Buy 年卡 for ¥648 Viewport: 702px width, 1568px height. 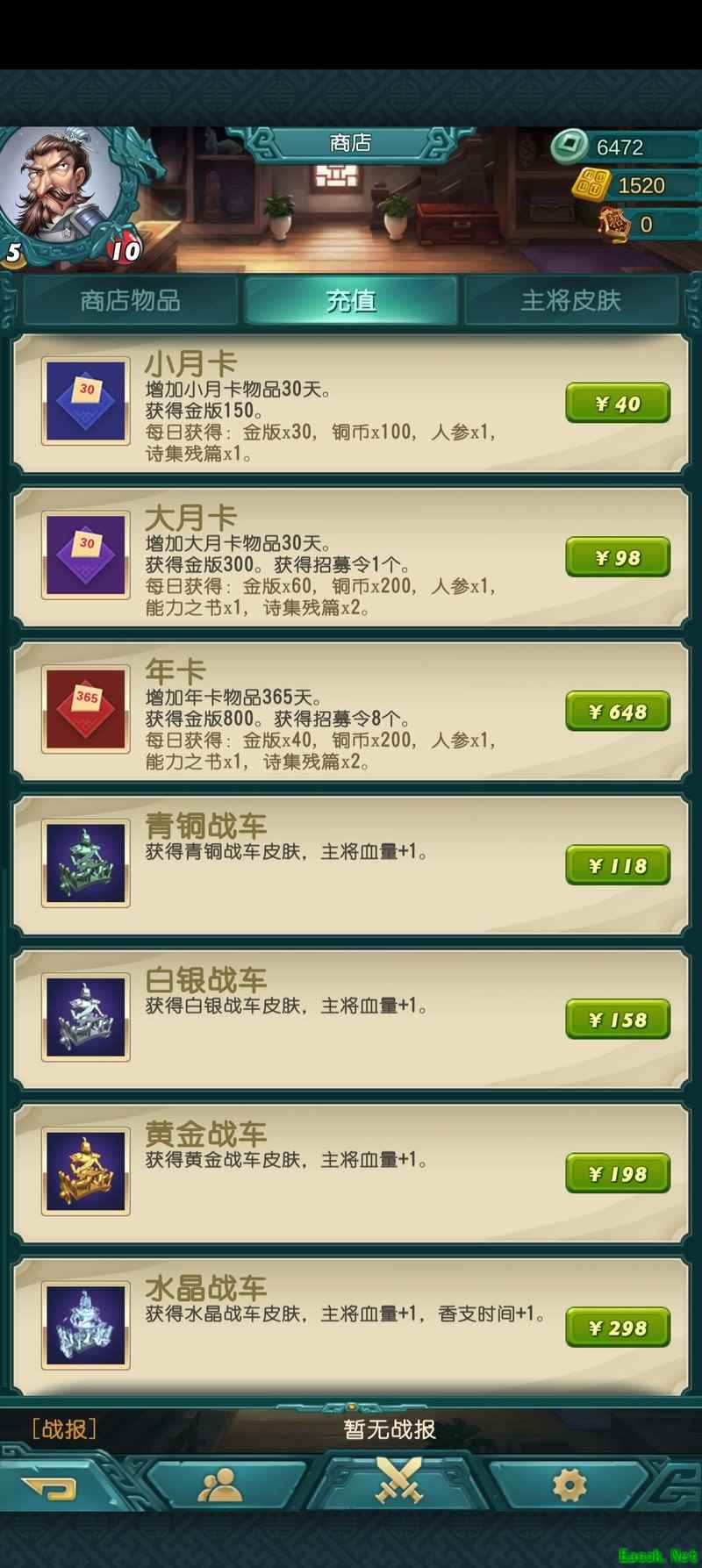[x=618, y=712]
